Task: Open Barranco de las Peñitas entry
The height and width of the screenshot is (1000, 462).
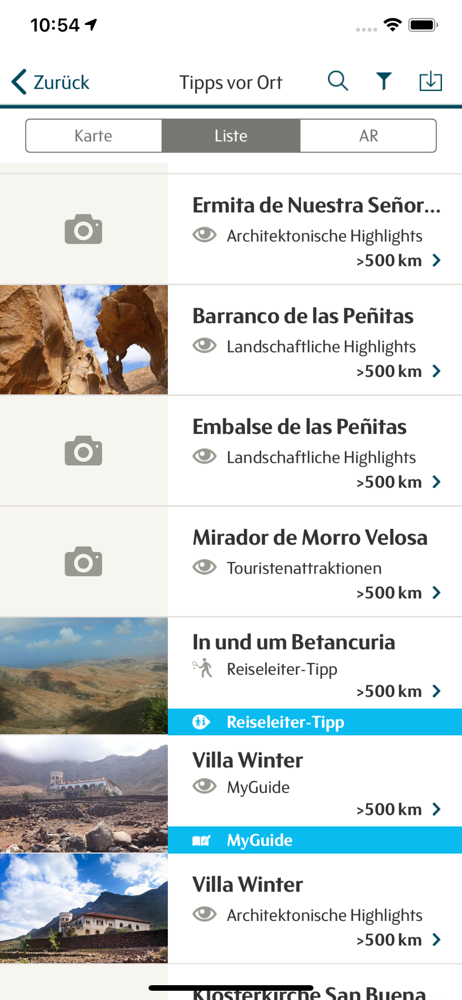Action: tap(231, 340)
